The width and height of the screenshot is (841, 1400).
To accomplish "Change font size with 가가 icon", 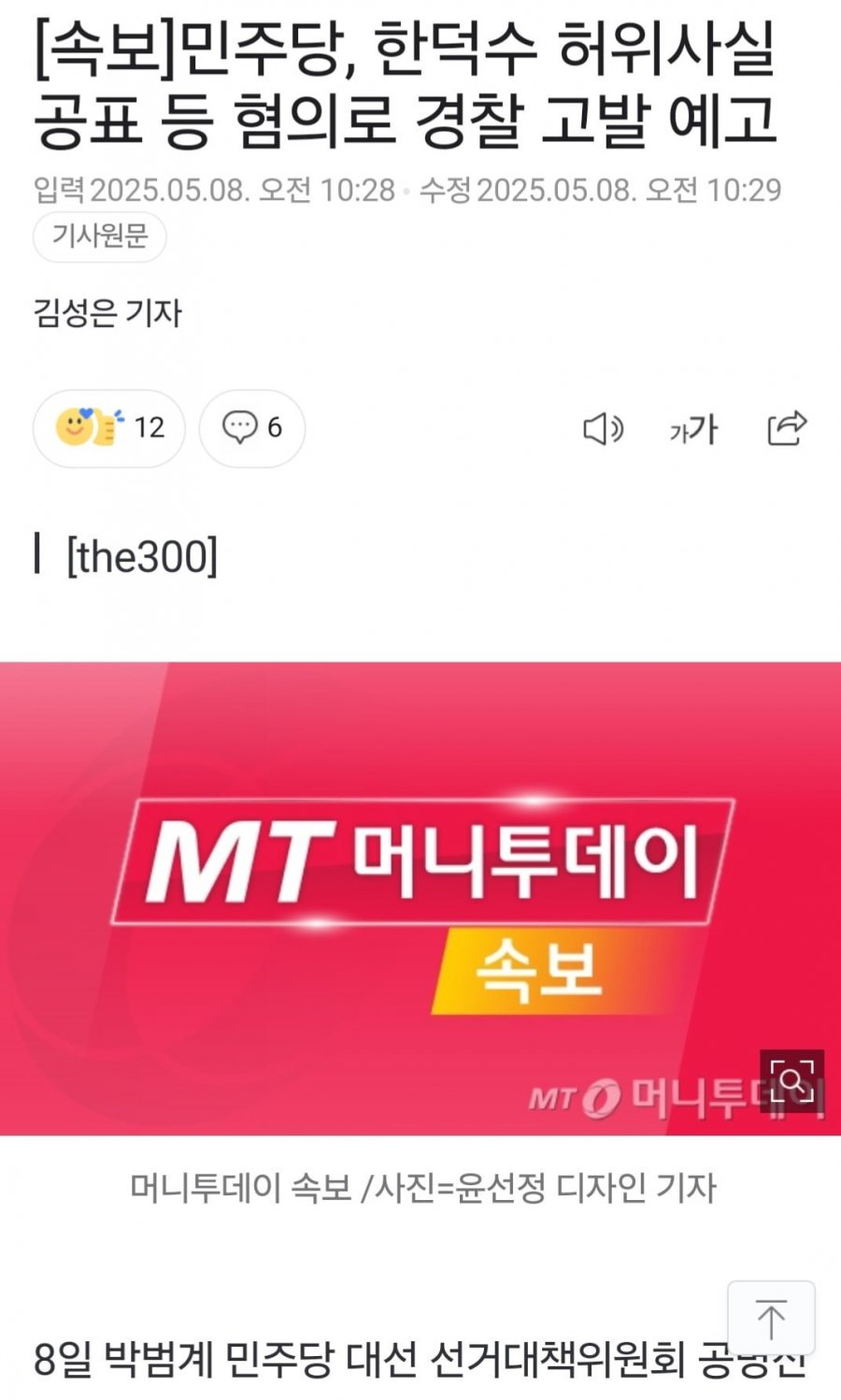I will click(693, 429).
